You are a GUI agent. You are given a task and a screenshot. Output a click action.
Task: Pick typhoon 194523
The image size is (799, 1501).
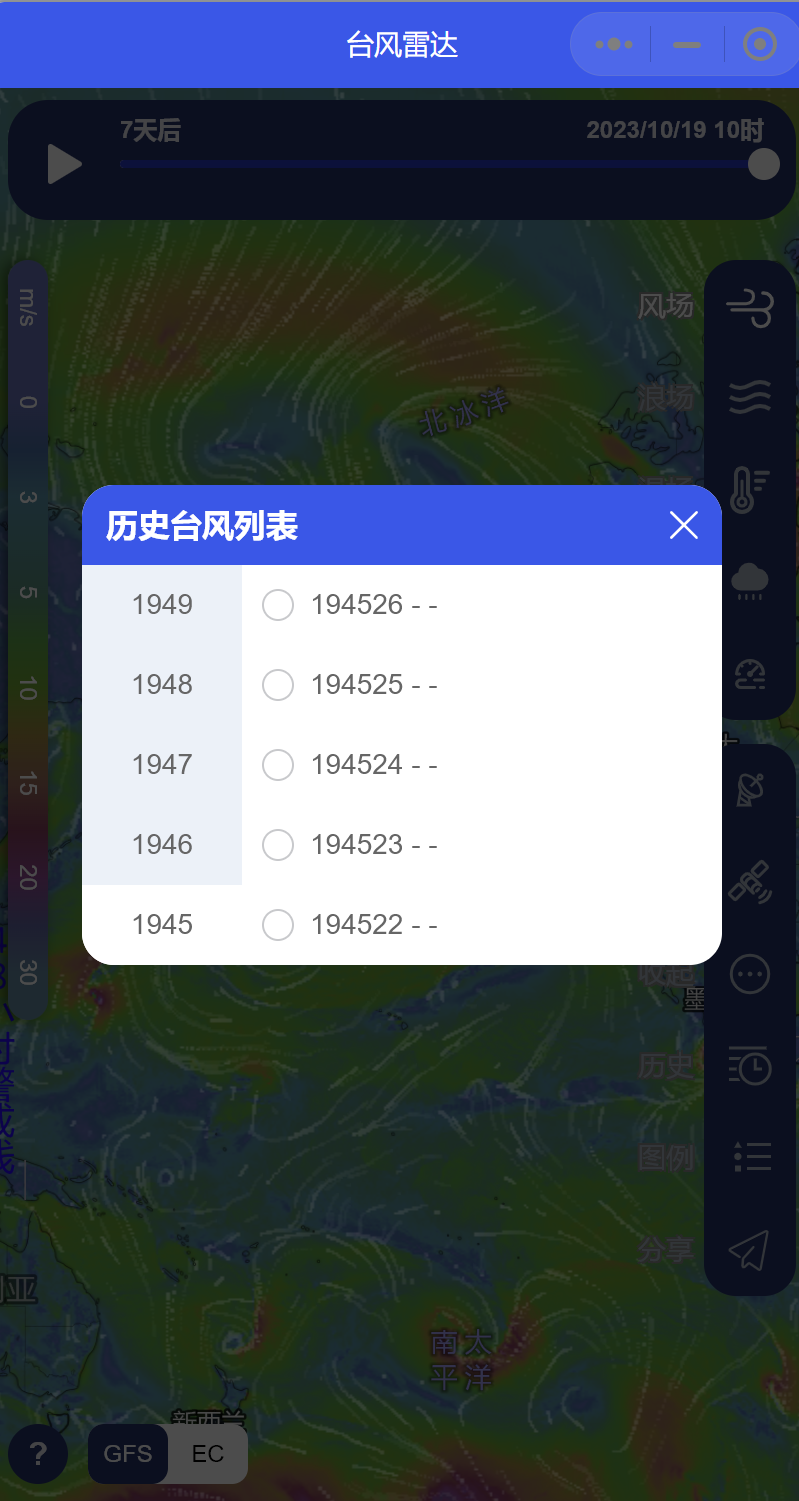click(x=278, y=845)
